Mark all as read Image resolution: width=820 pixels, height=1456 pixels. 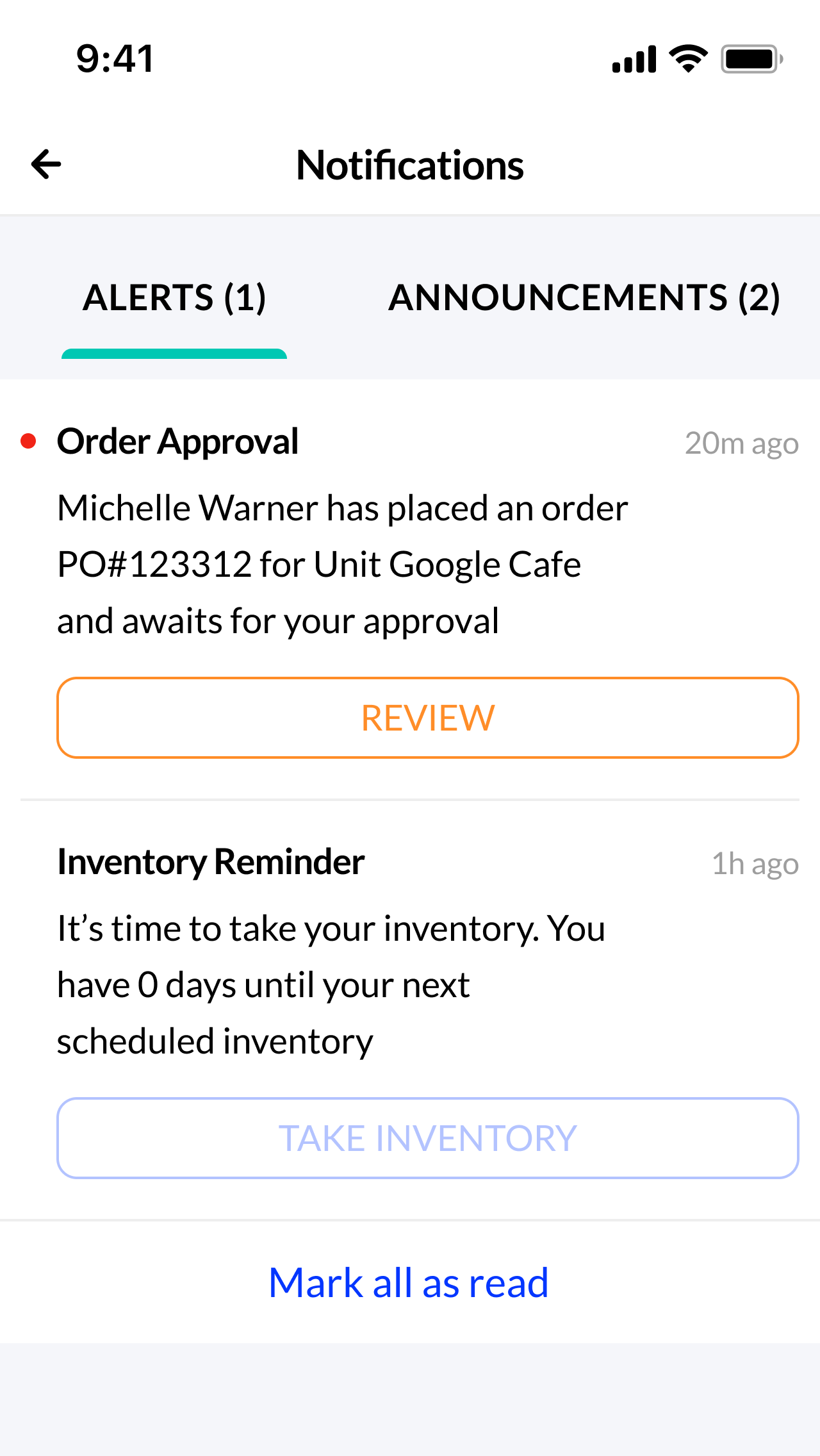click(409, 1283)
